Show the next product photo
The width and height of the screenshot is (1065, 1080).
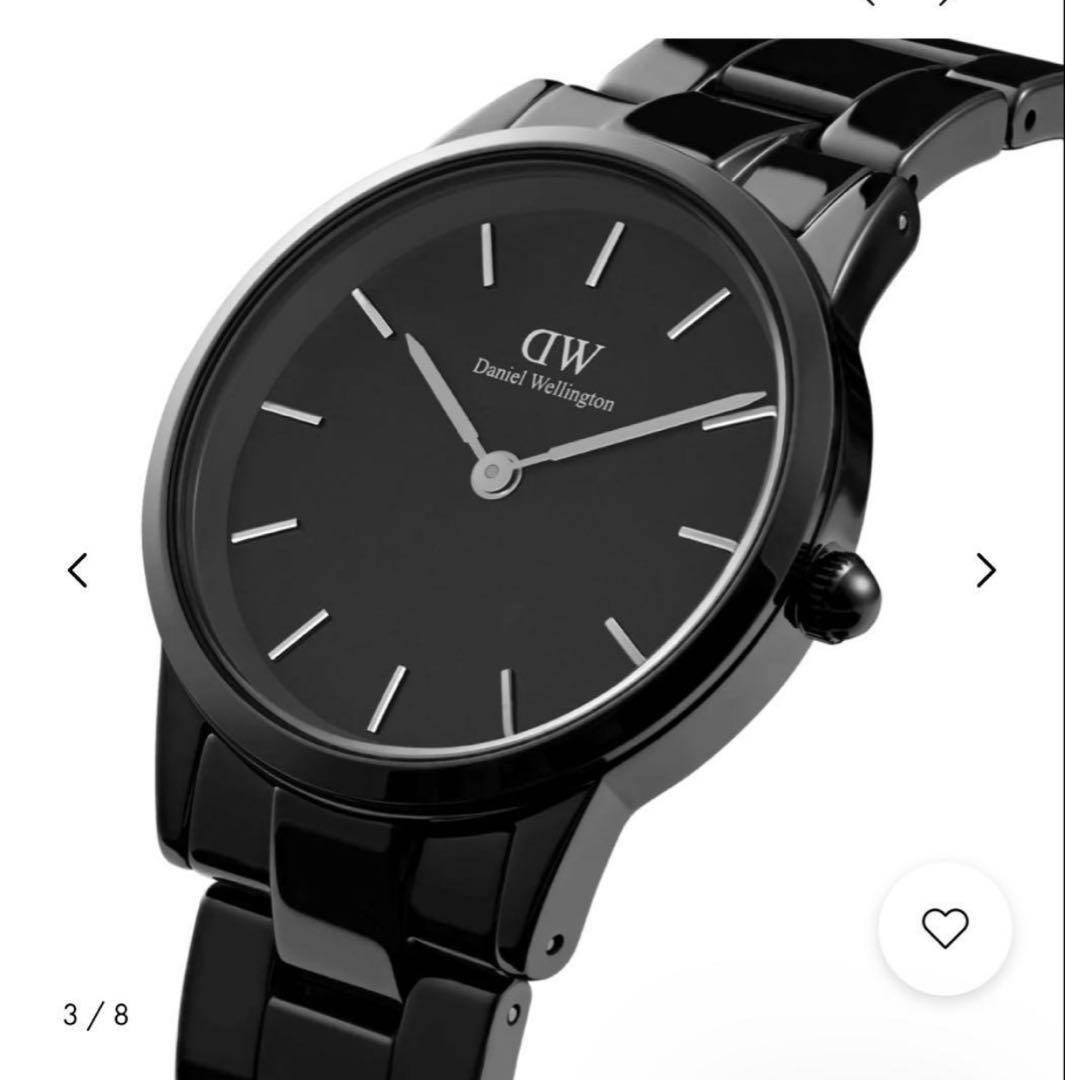tap(986, 570)
